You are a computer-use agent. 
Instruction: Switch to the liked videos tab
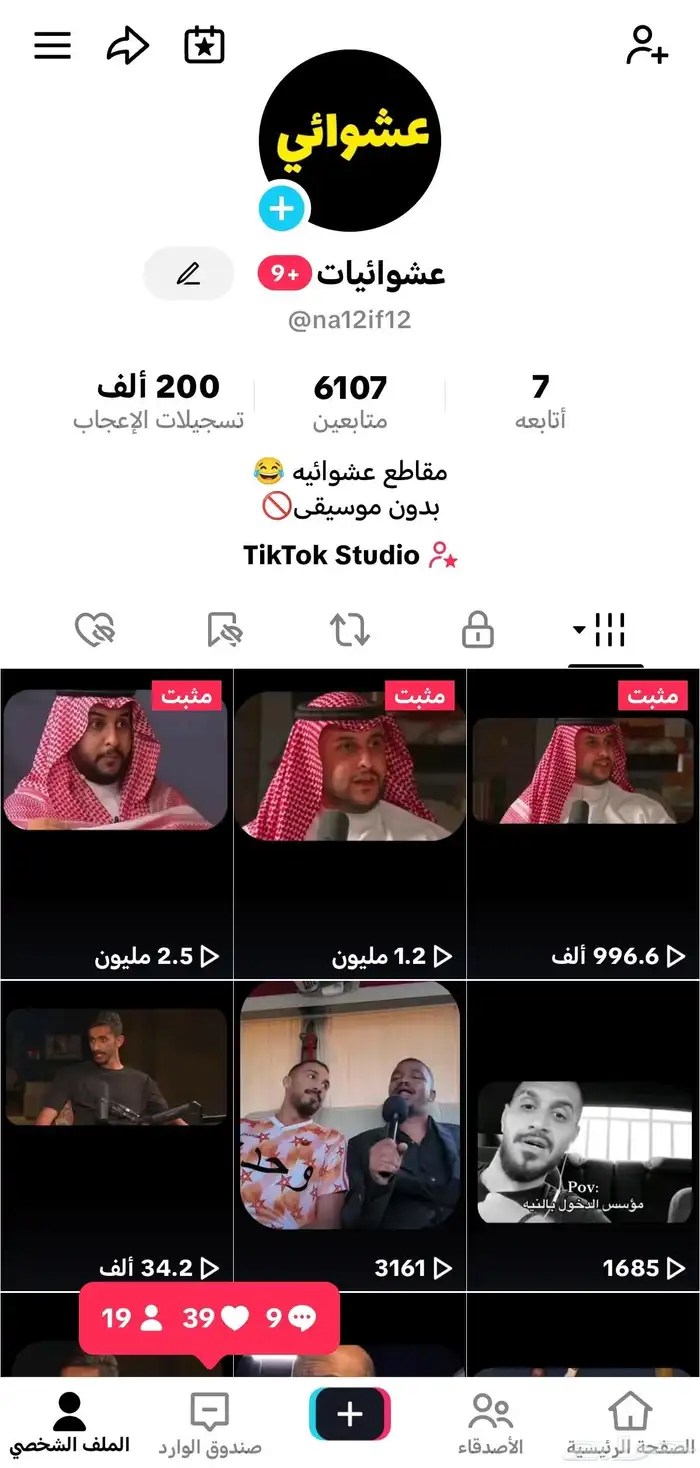click(96, 630)
